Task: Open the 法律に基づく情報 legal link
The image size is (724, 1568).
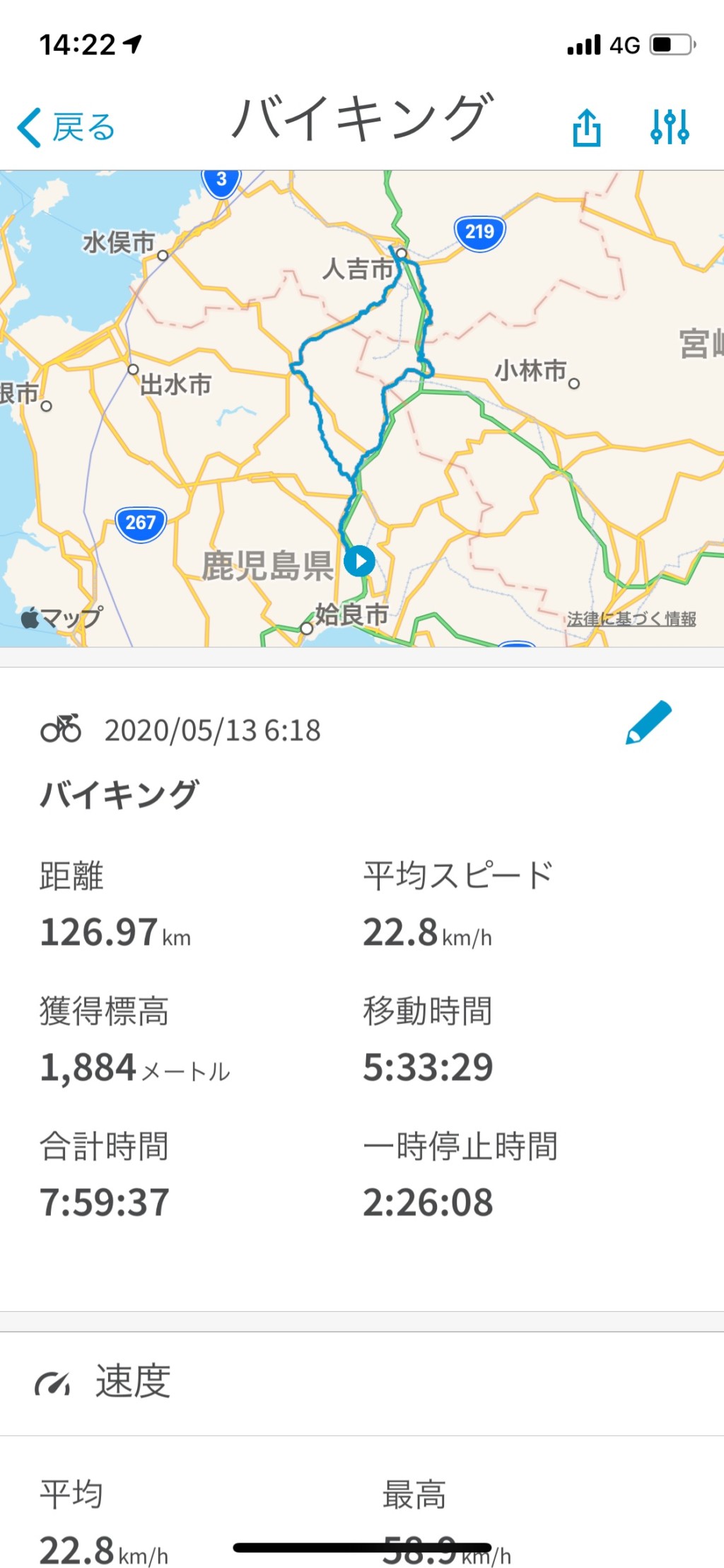Action: tap(631, 619)
